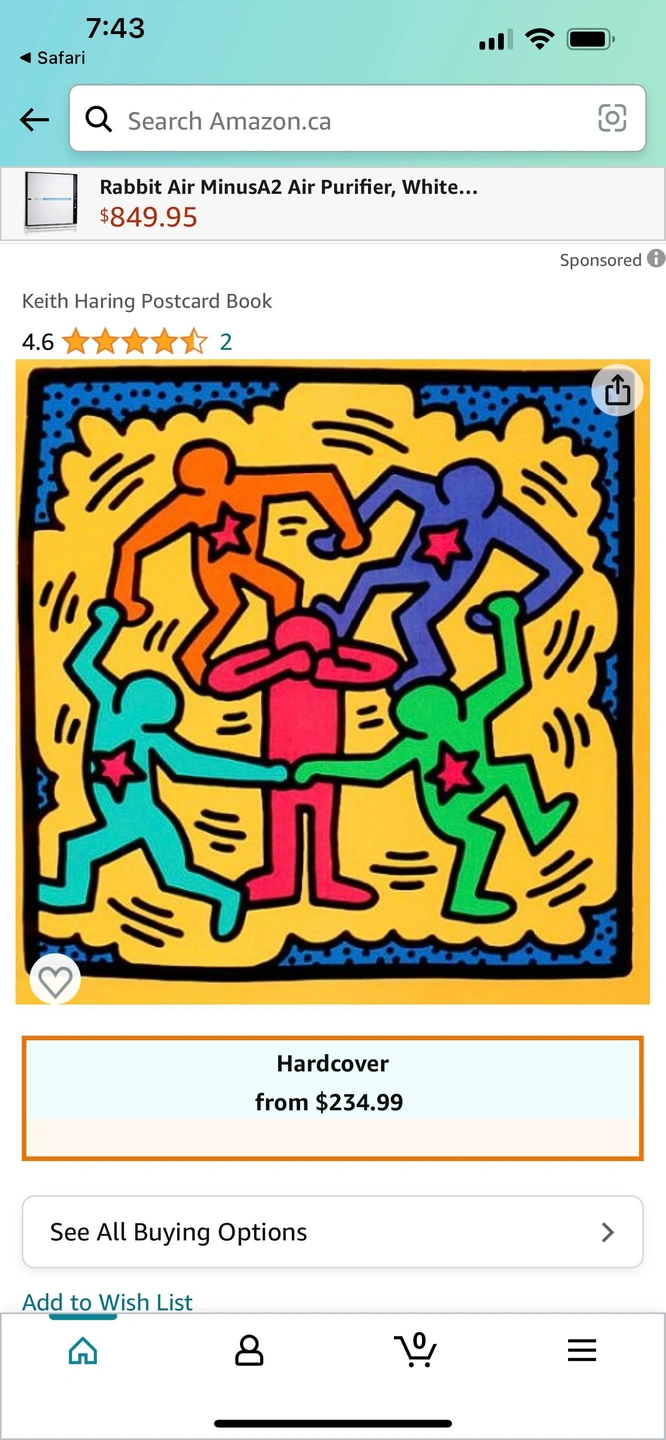The image size is (666, 1440).
Task: Share this product
Action: pyautogui.click(x=617, y=390)
